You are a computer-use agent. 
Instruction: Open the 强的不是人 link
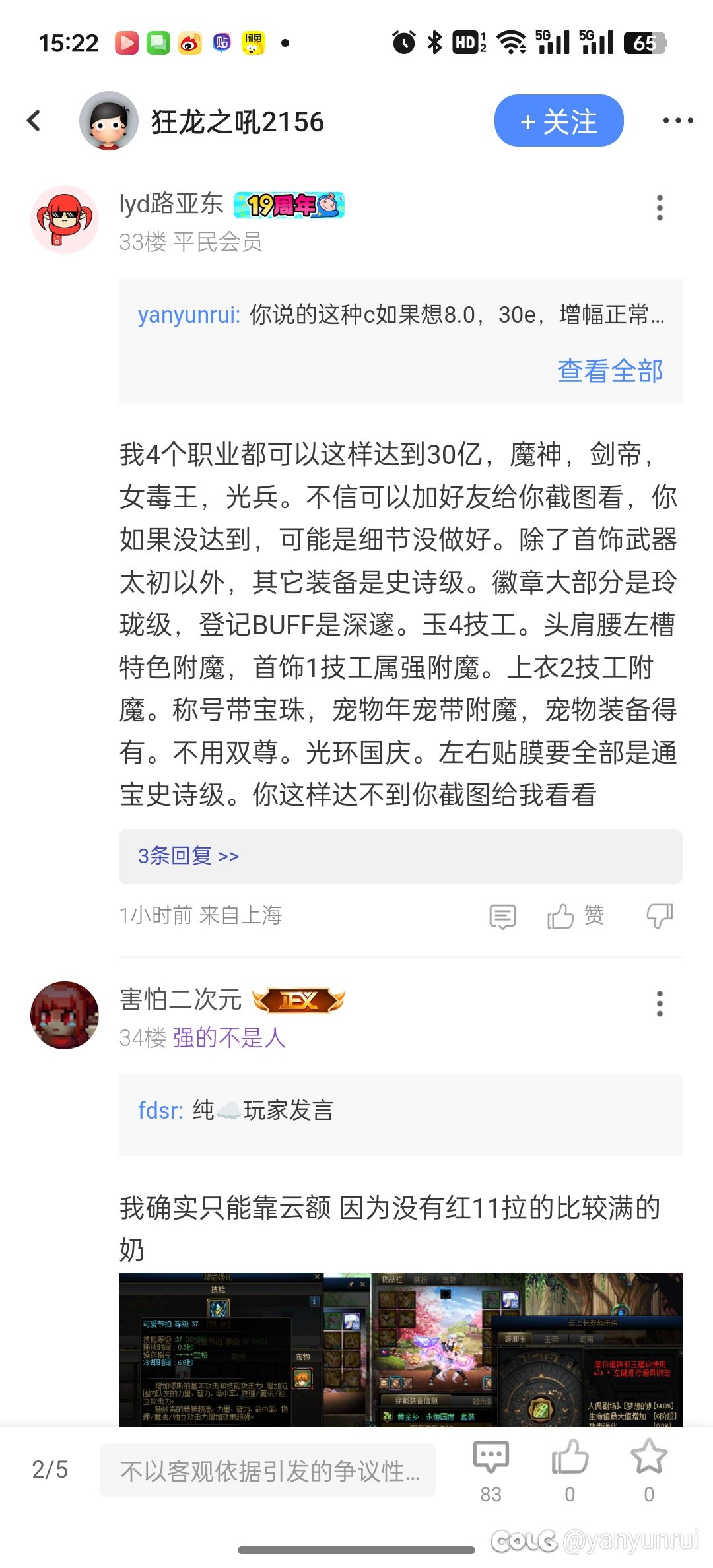(x=228, y=1038)
